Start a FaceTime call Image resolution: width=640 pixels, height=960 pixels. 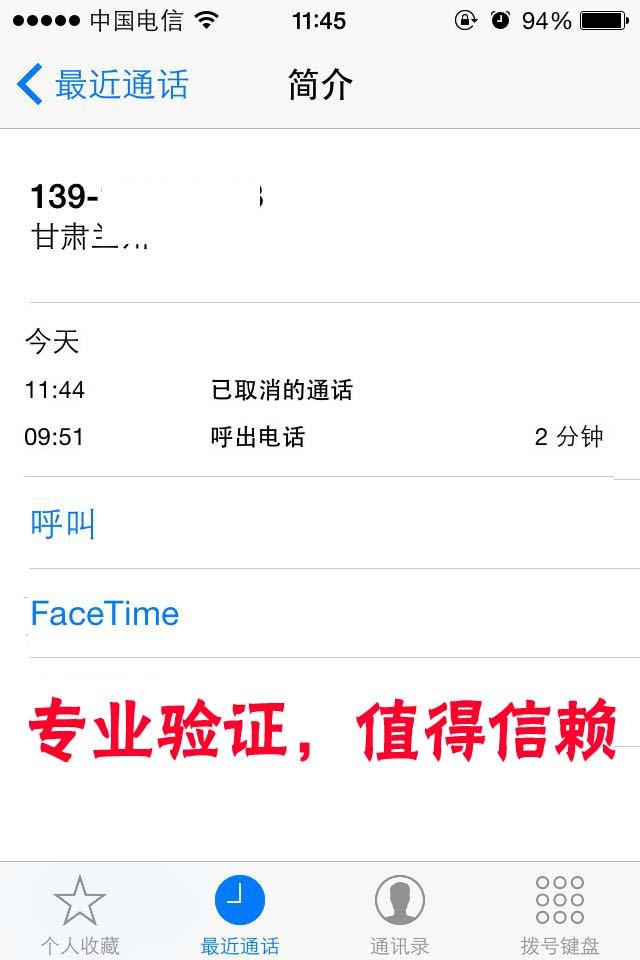pos(105,613)
